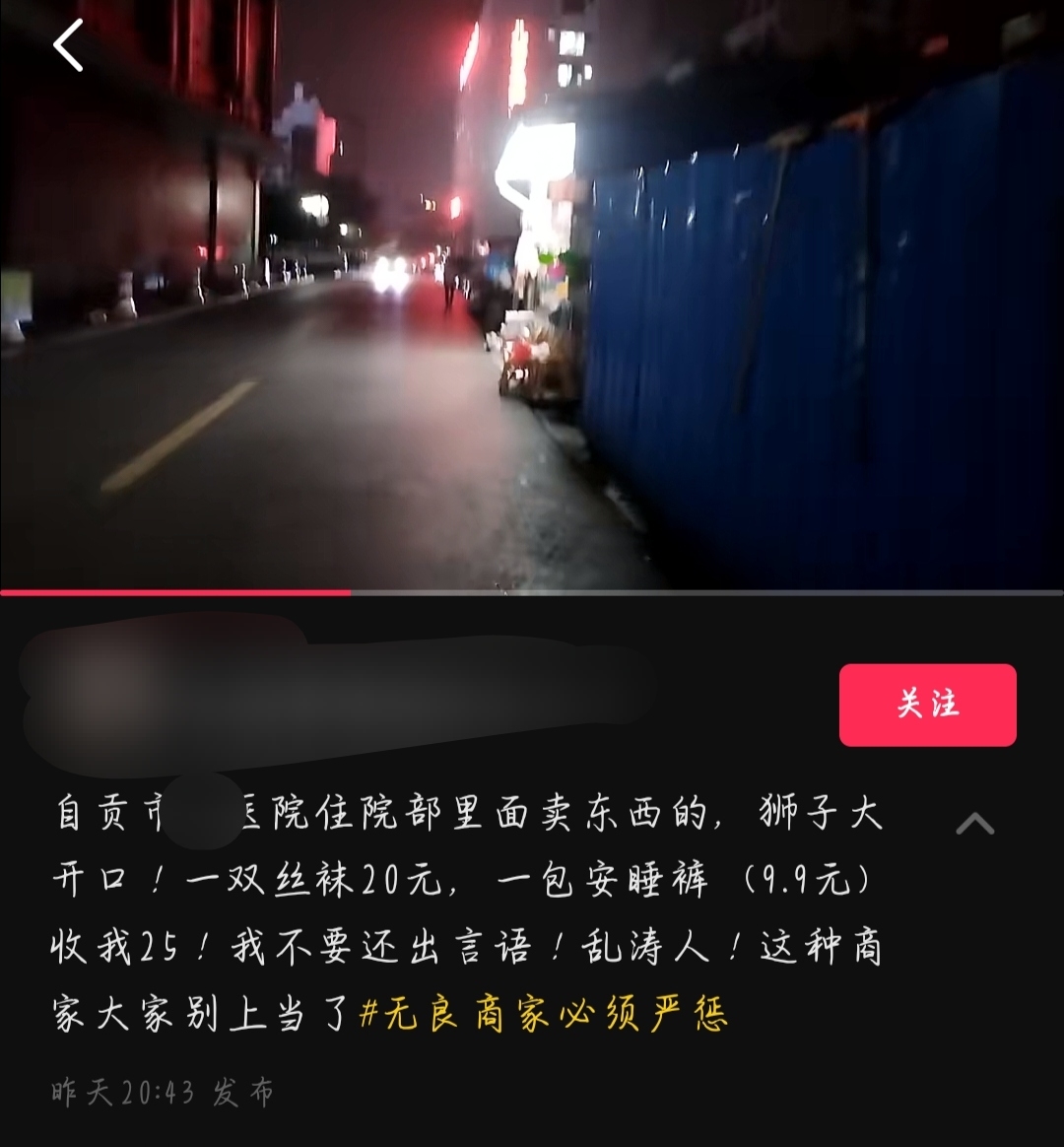The height and width of the screenshot is (1147, 1064).
Task: Follow the author with the 关注 button
Action: (x=927, y=705)
